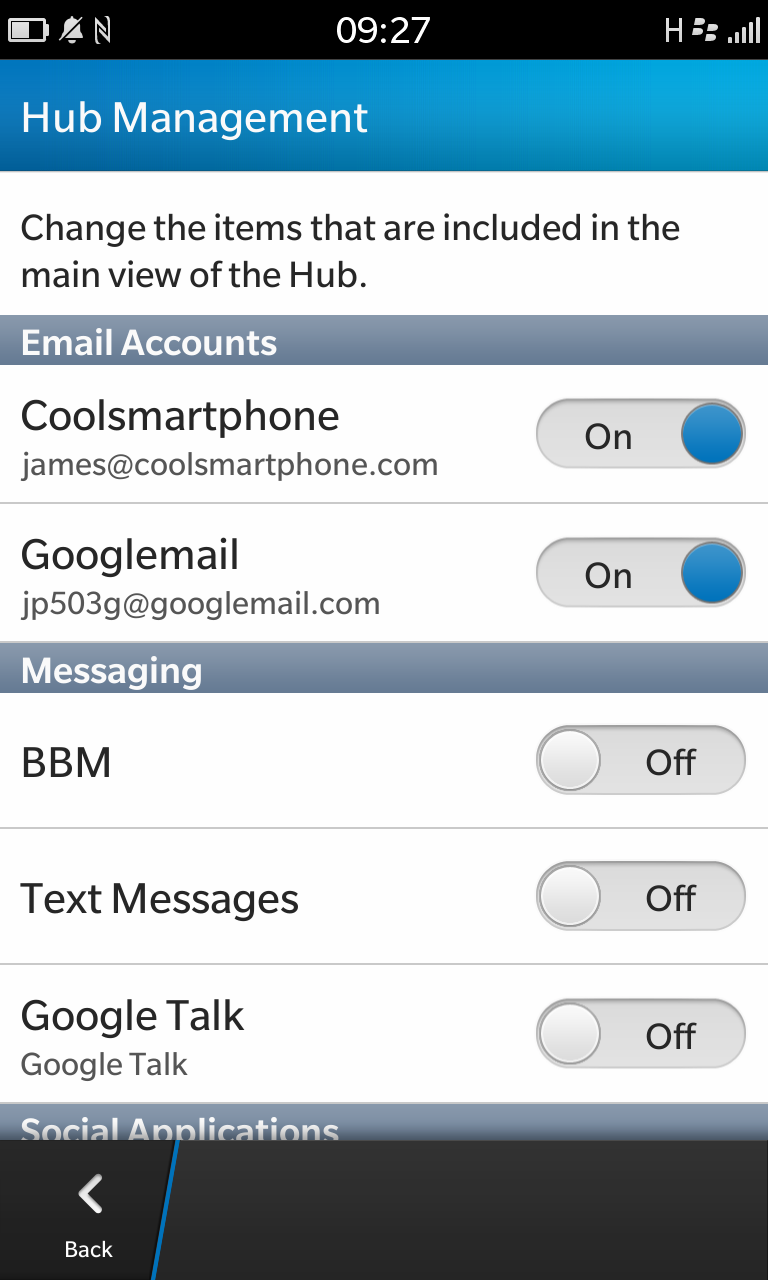This screenshot has height=1280, width=768.
Task: Switch on Text Messages in the Hub
Action: [641, 896]
